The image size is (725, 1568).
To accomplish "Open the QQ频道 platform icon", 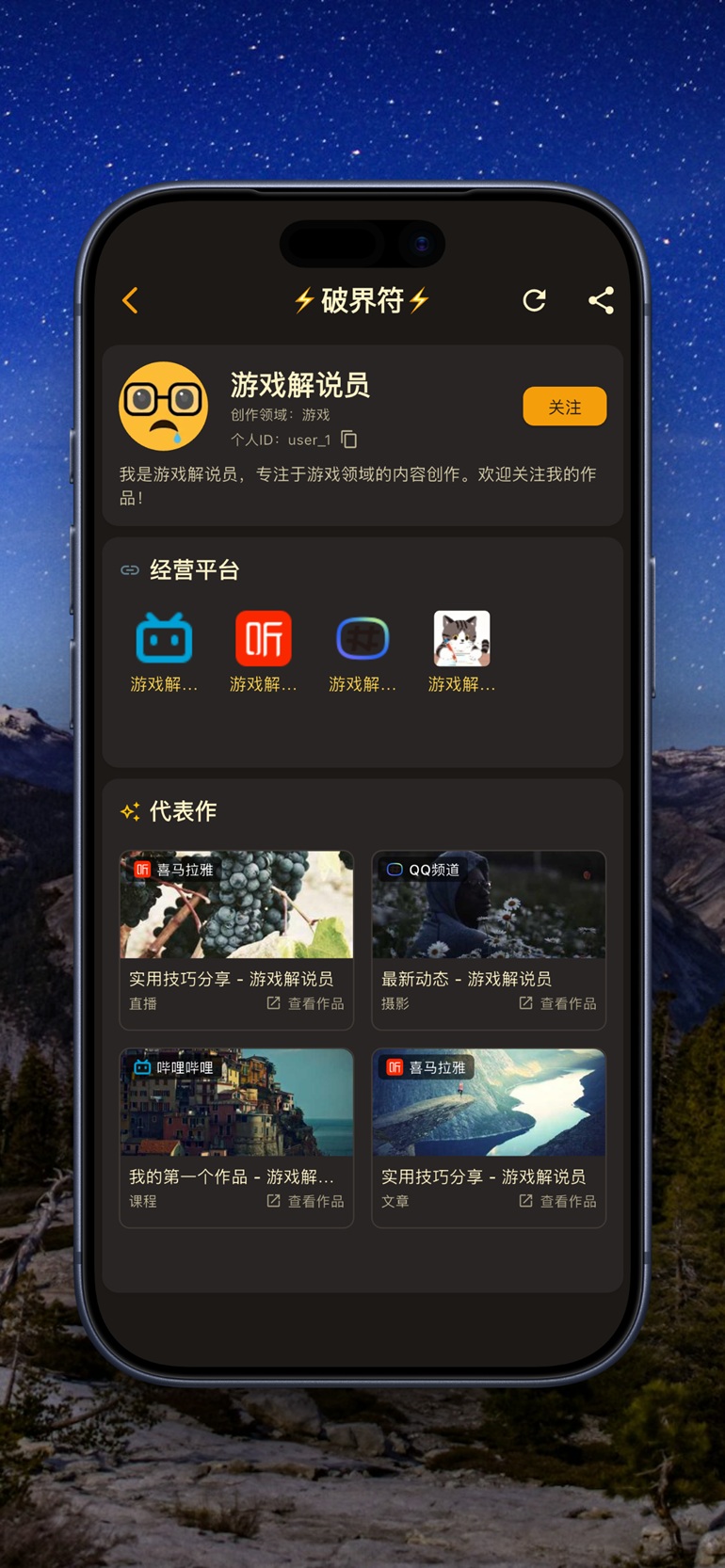I will [x=362, y=637].
